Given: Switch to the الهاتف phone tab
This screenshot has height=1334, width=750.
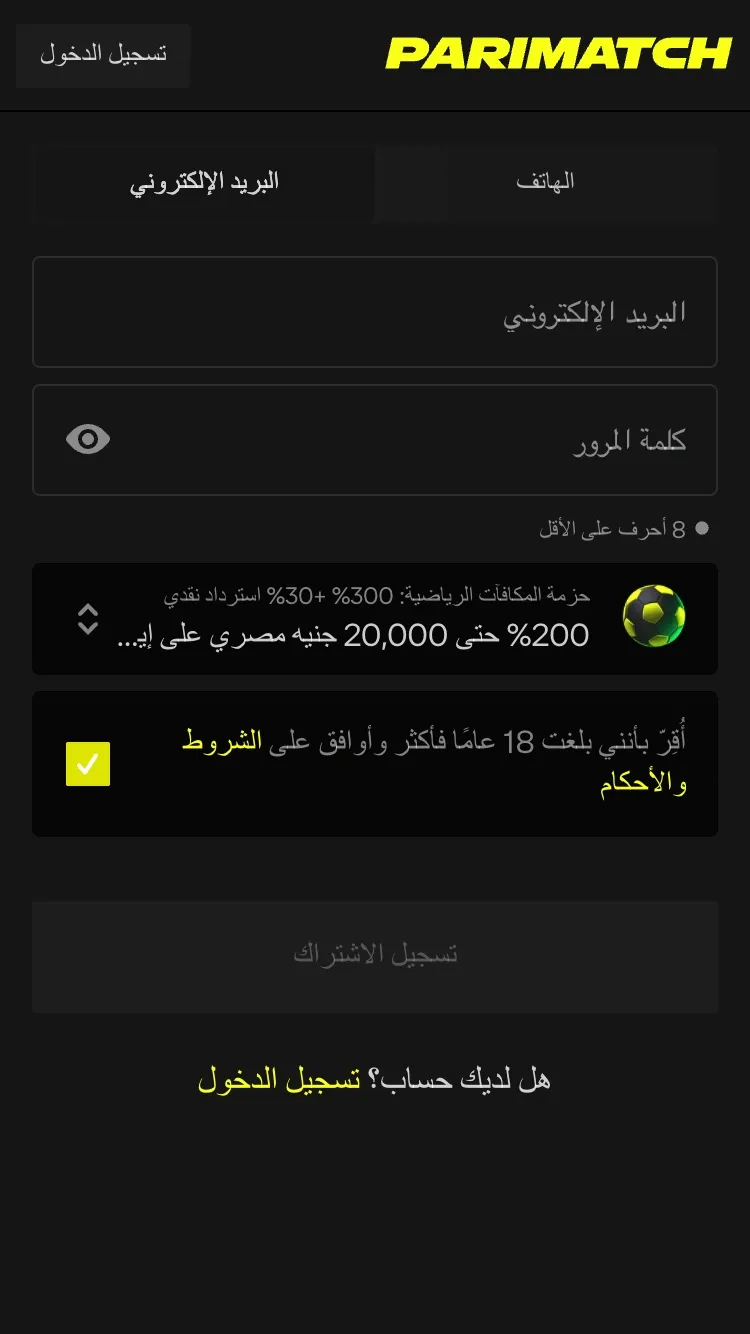Looking at the screenshot, I should 546,181.
